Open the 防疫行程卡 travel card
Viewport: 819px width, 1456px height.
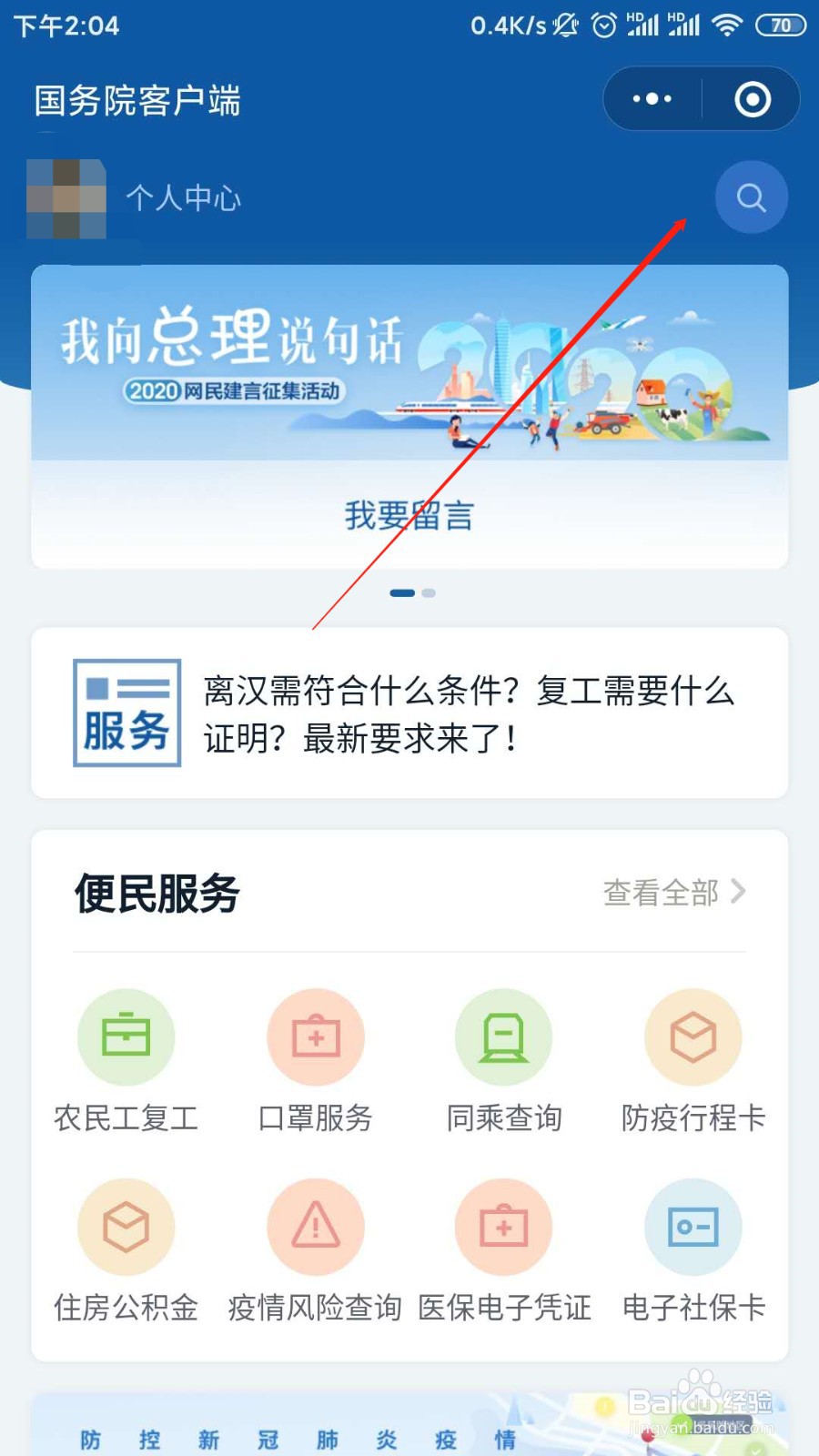tap(693, 1037)
